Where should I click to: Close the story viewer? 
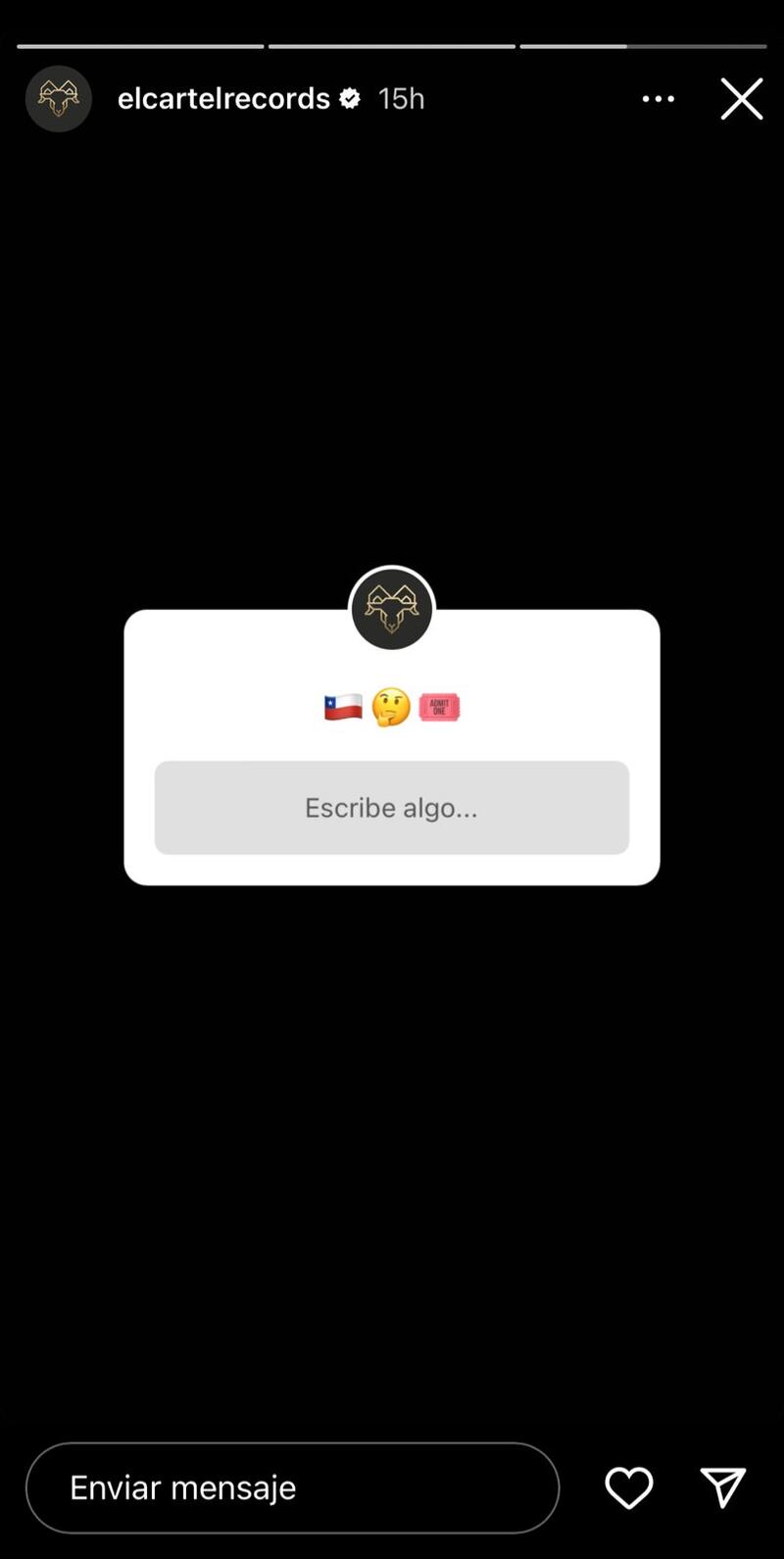click(742, 99)
